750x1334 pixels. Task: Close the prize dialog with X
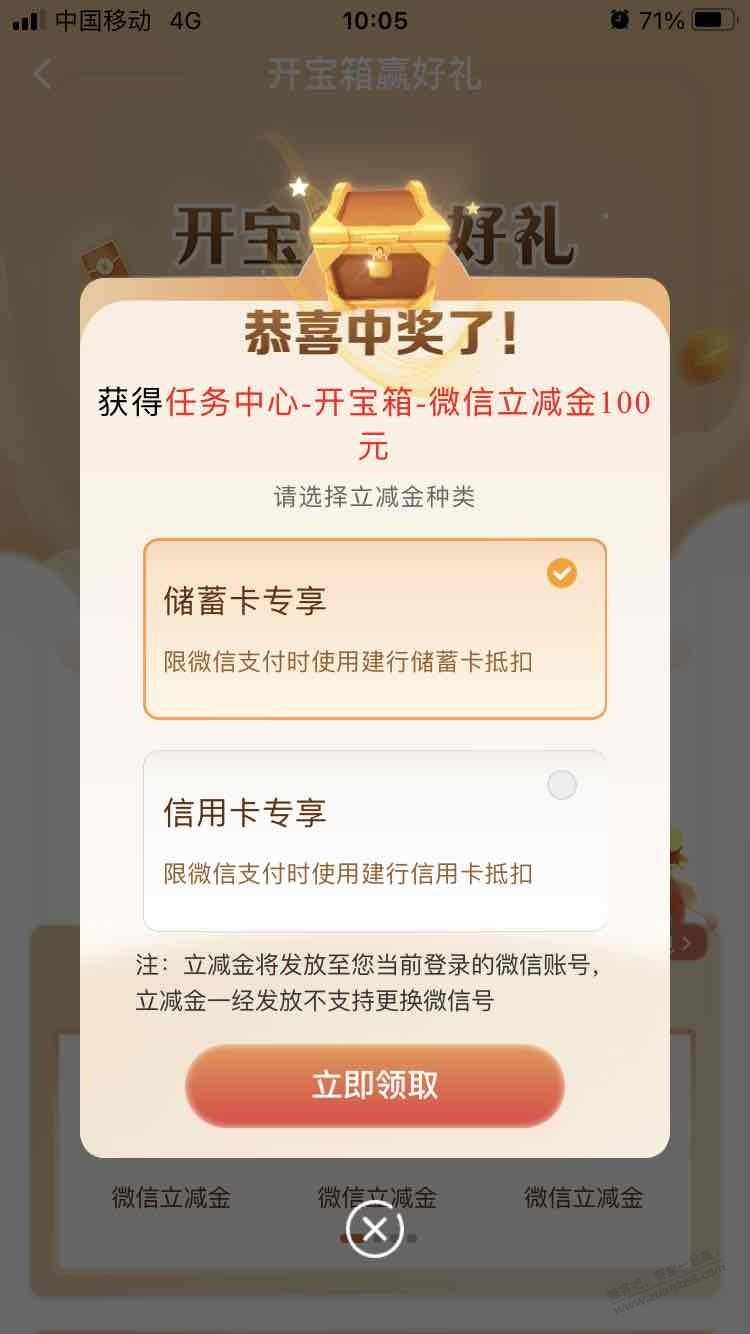click(x=375, y=1230)
